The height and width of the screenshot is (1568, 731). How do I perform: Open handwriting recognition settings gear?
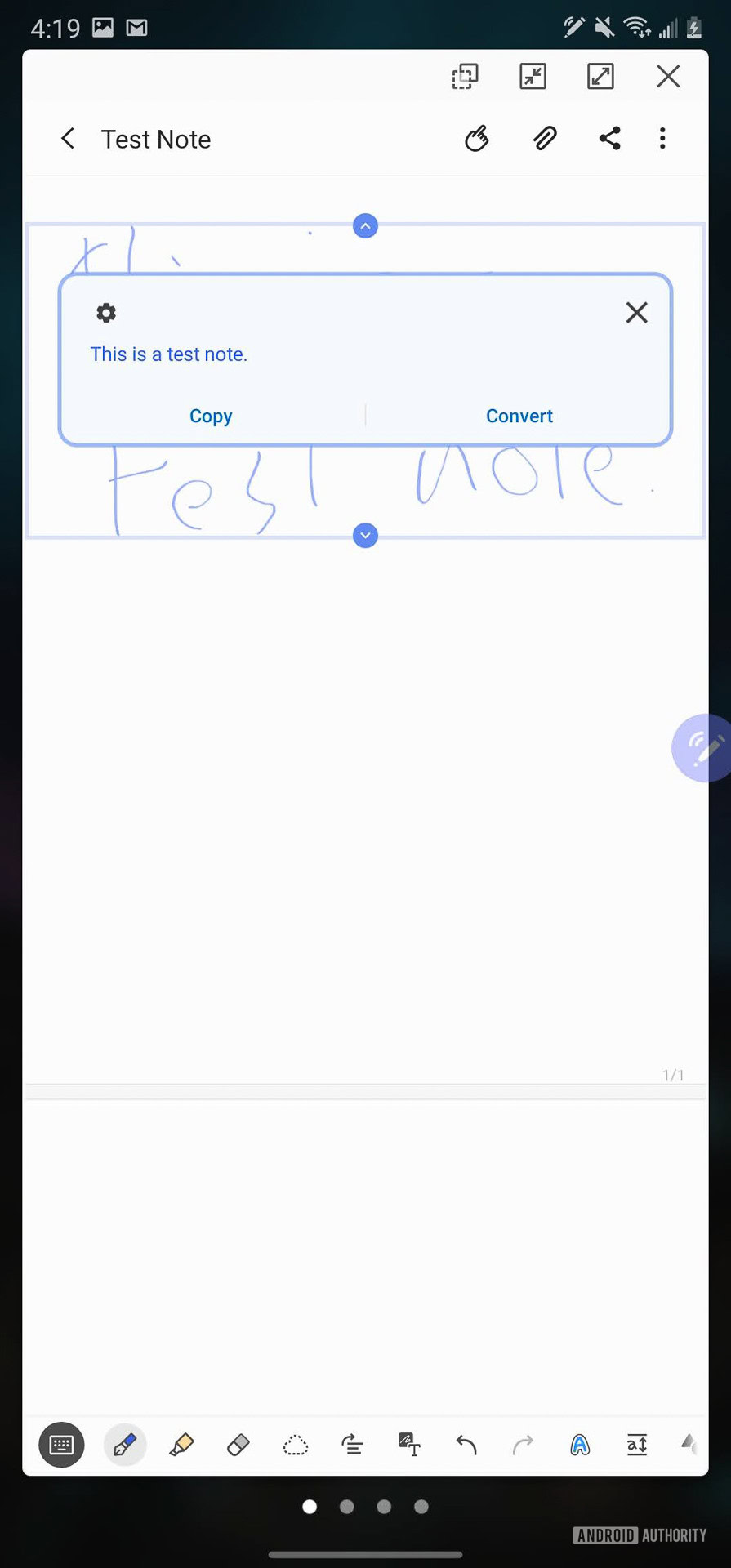106,313
